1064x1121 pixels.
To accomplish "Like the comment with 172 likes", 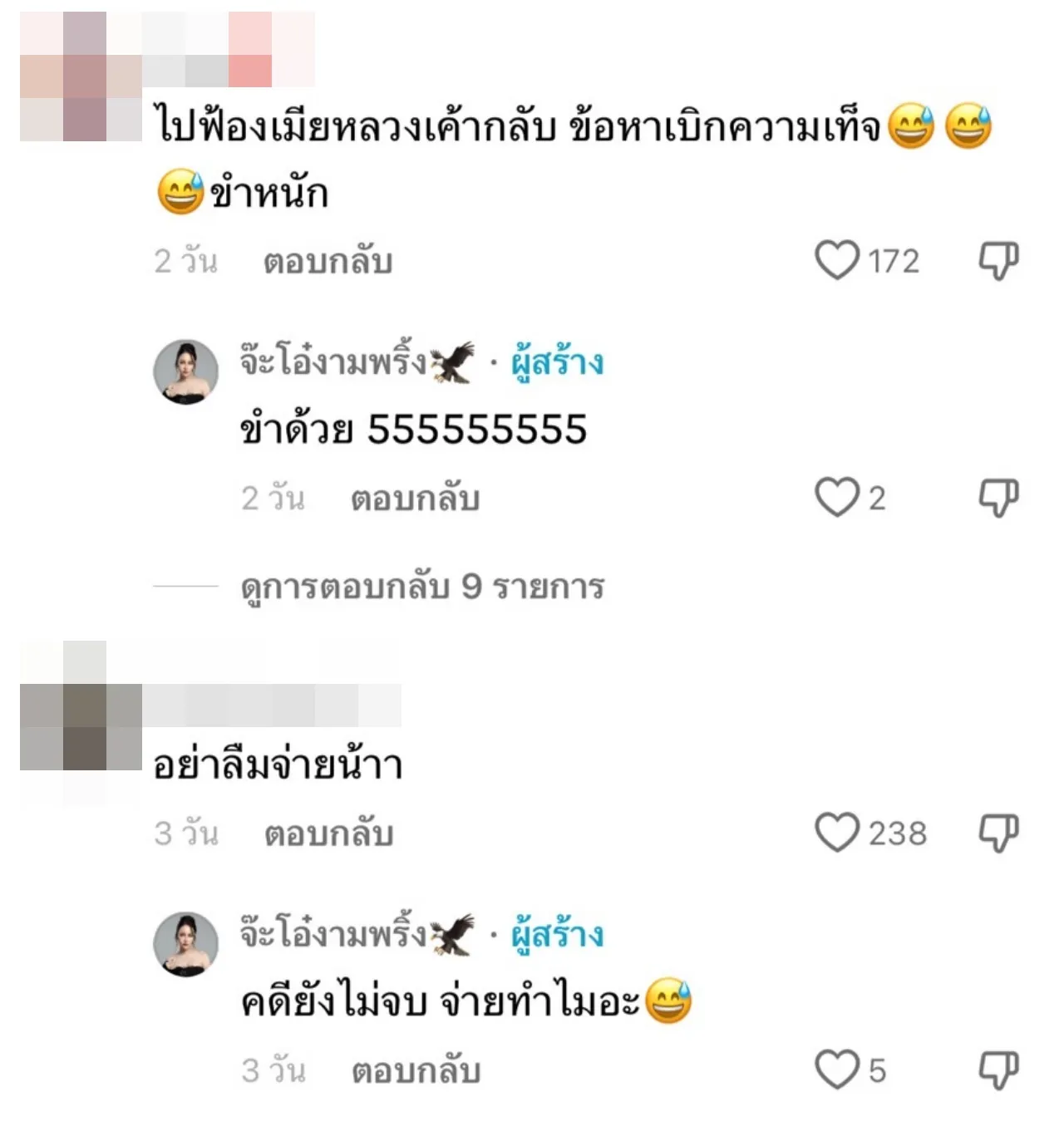I will point(837,260).
